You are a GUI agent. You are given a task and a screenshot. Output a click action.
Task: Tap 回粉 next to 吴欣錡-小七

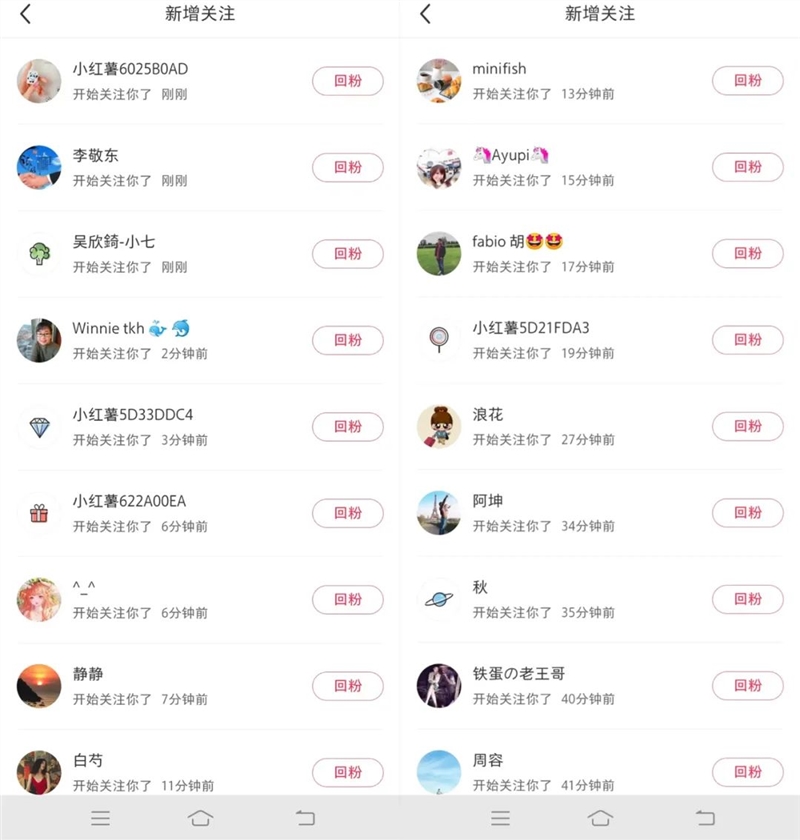tap(347, 254)
